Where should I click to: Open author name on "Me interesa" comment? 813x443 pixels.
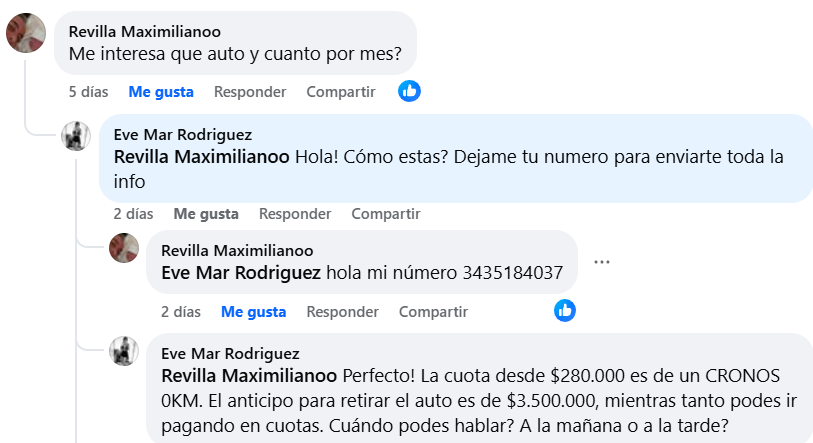145,31
